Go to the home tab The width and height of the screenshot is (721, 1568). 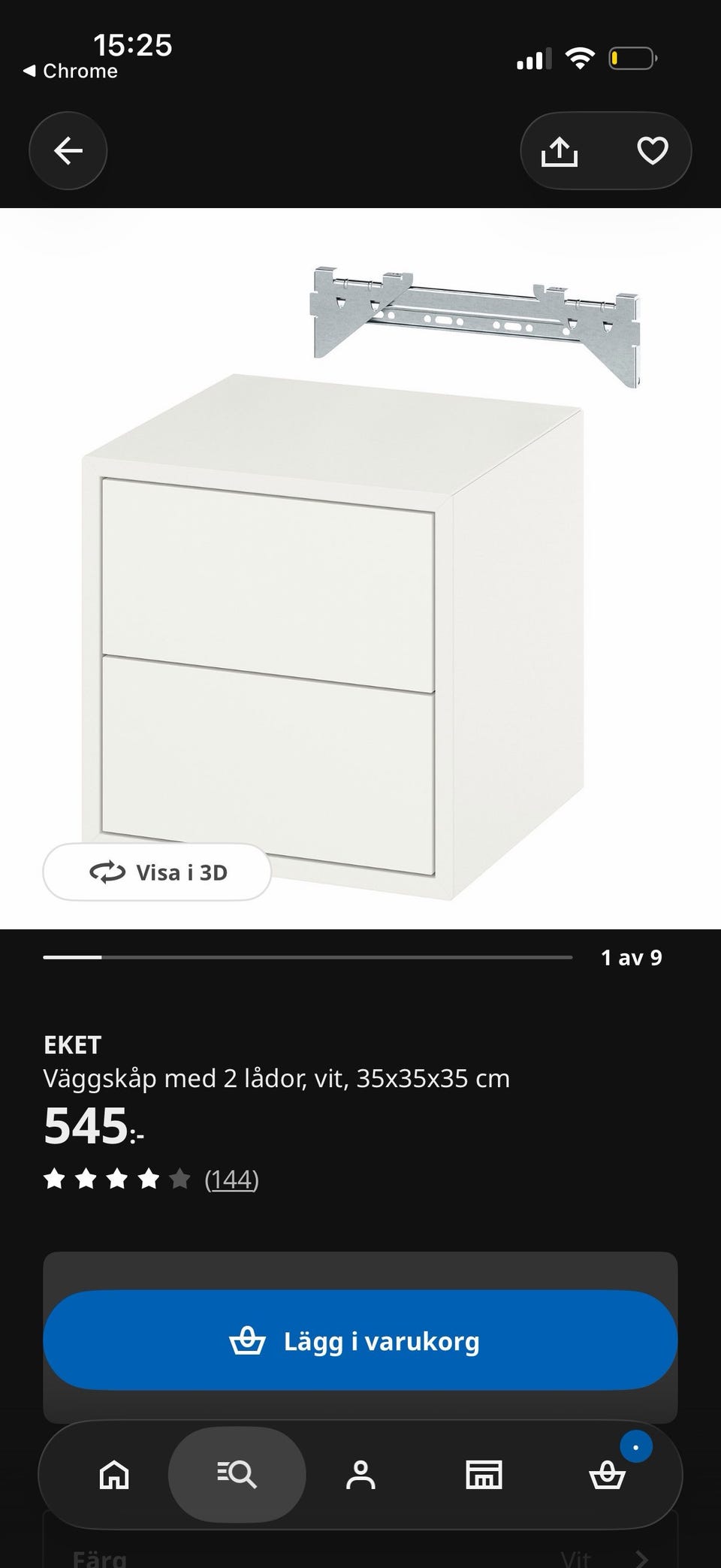pyautogui.click(x=114, y=1475)
